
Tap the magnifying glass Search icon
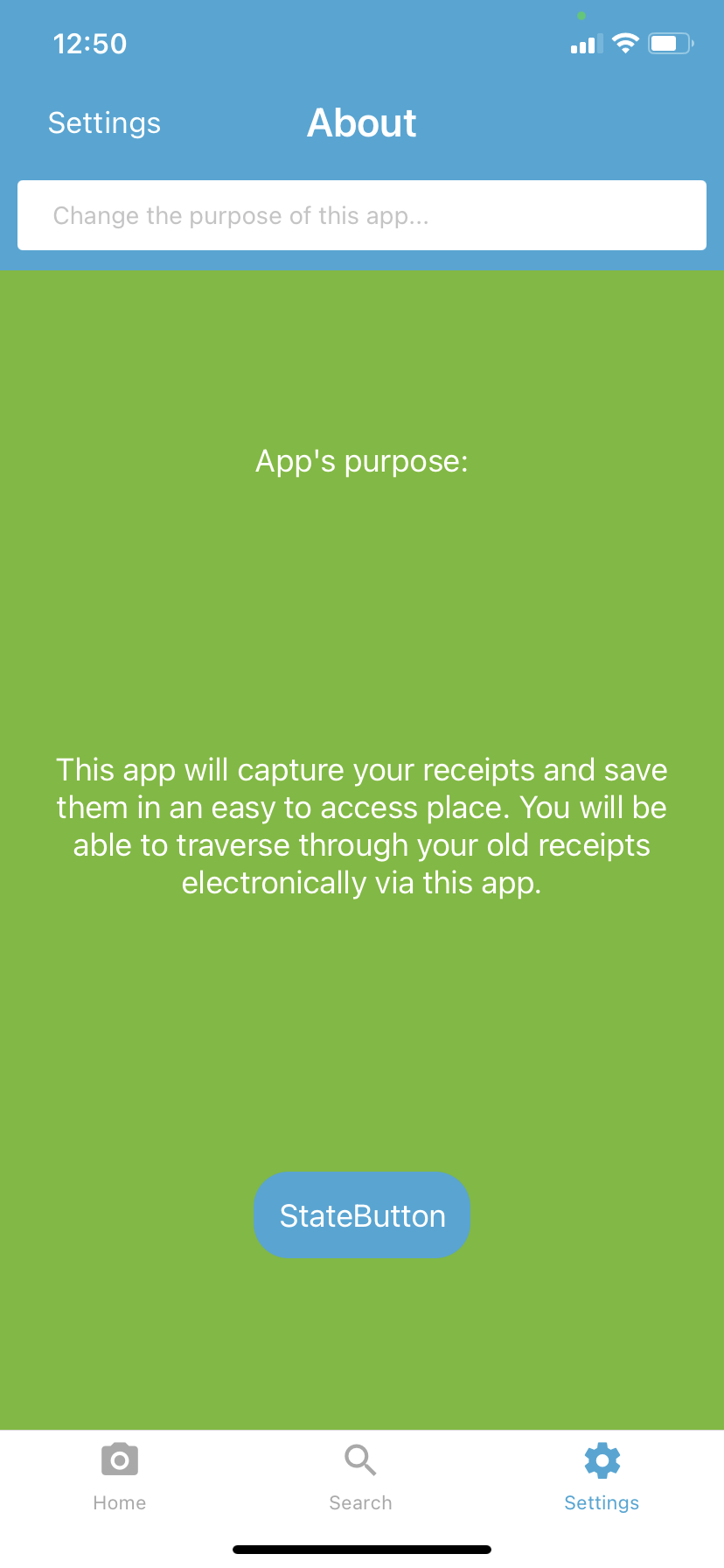coord(360,1459)
